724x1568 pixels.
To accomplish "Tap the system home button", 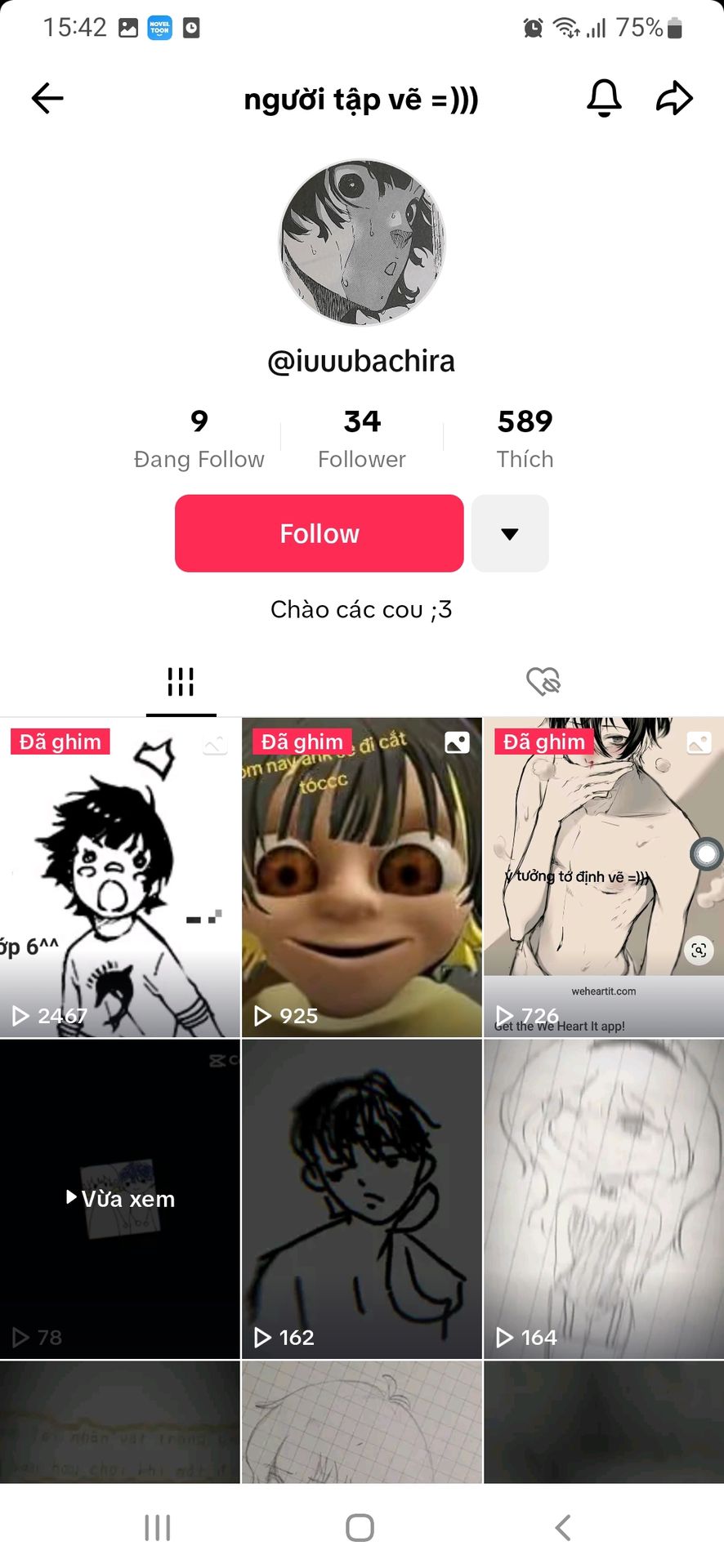I will [360, 1527].
